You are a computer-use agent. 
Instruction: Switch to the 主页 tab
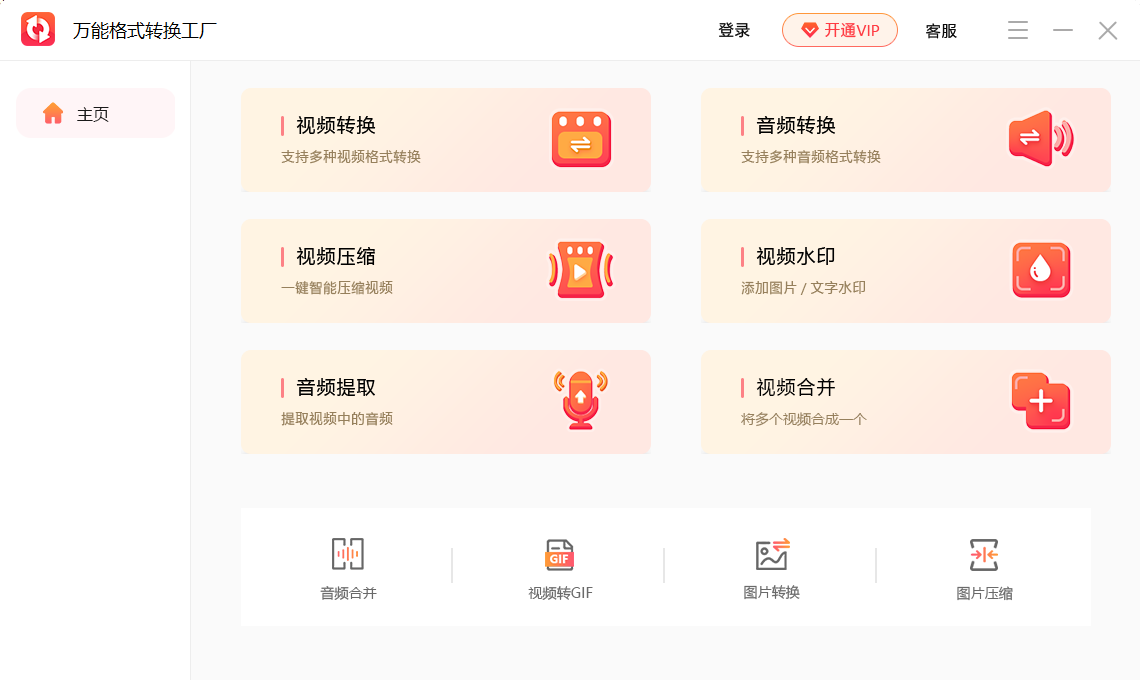[95, 114]
